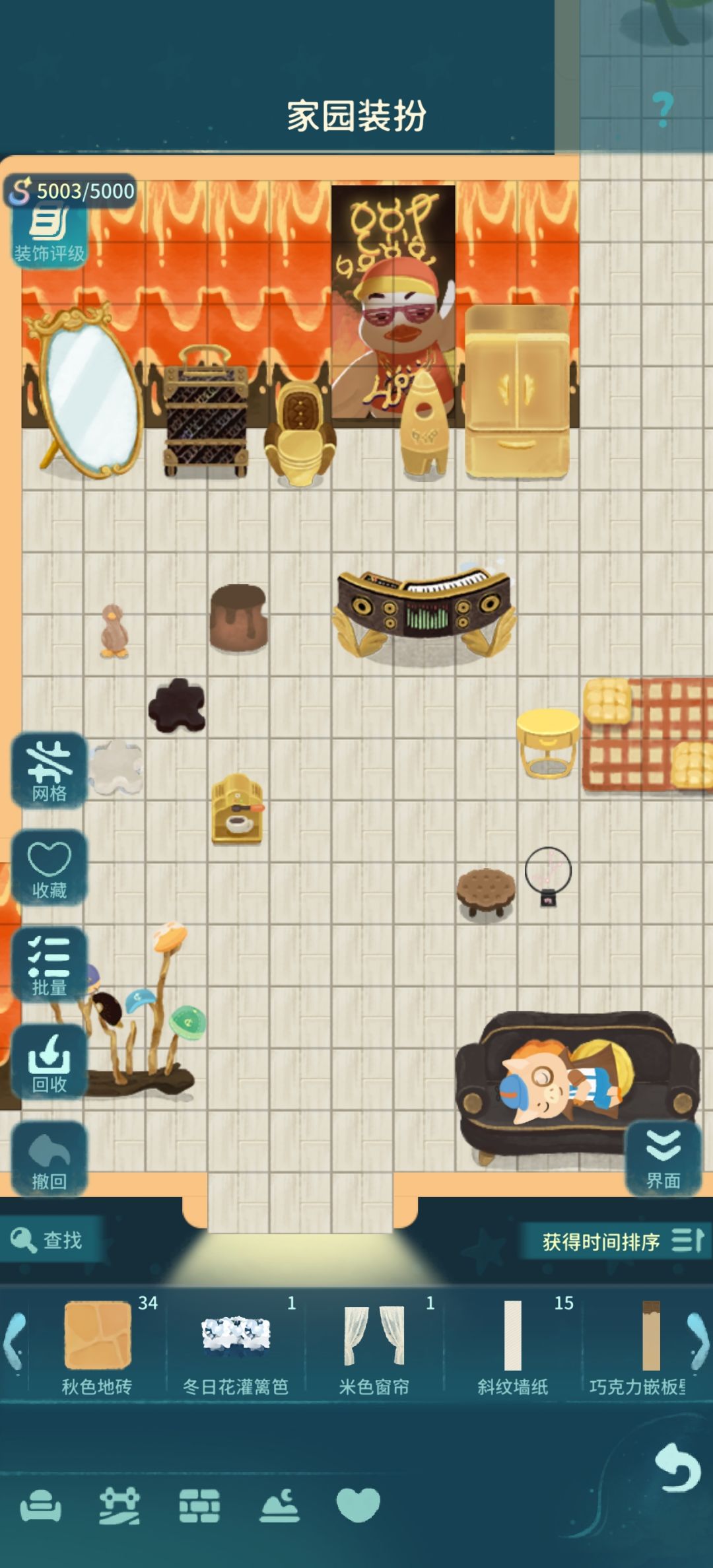This screenshot has height=1568, width=713.
Task: Show the next items with right arrow
Action: tap(698, 1342)
